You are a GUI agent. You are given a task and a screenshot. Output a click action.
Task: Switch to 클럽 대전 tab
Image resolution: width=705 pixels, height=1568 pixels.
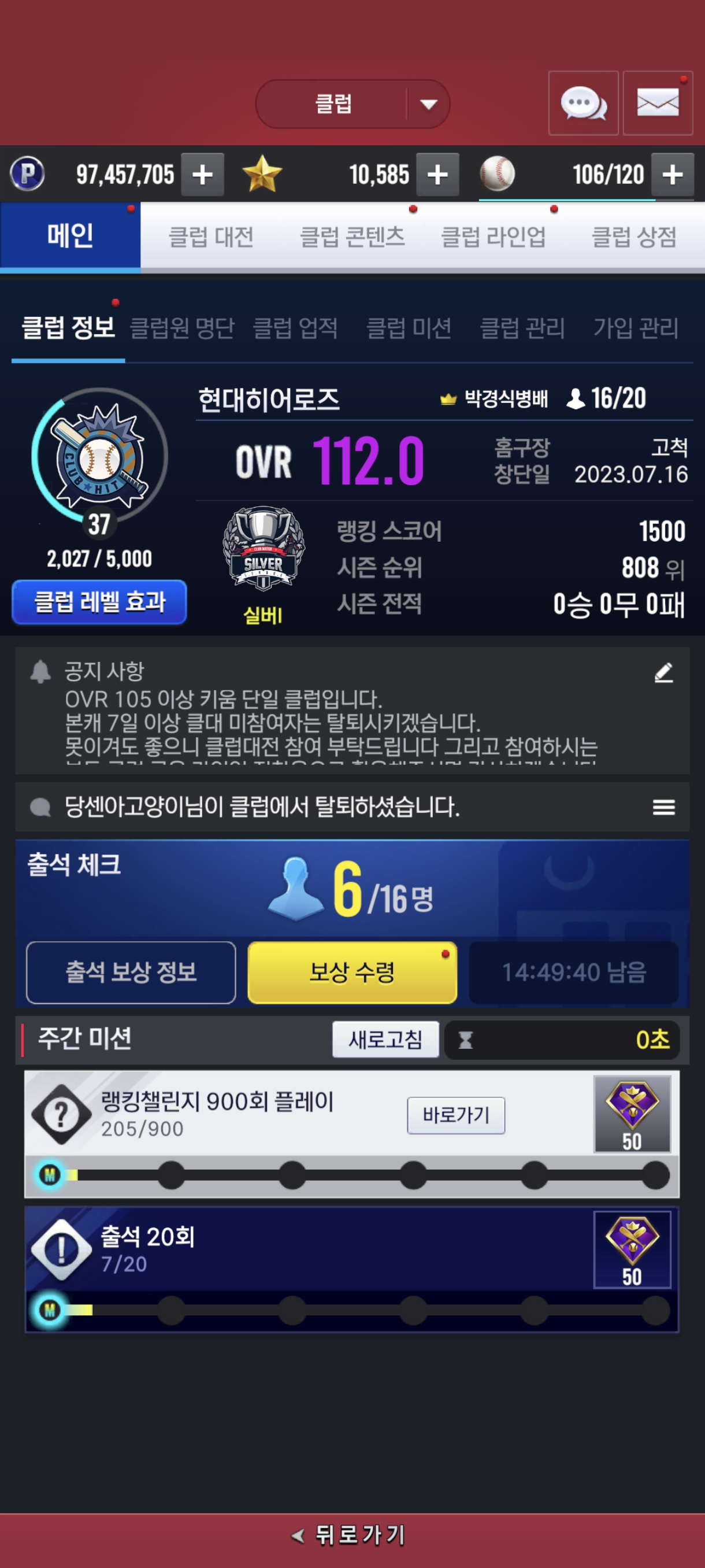210,237
